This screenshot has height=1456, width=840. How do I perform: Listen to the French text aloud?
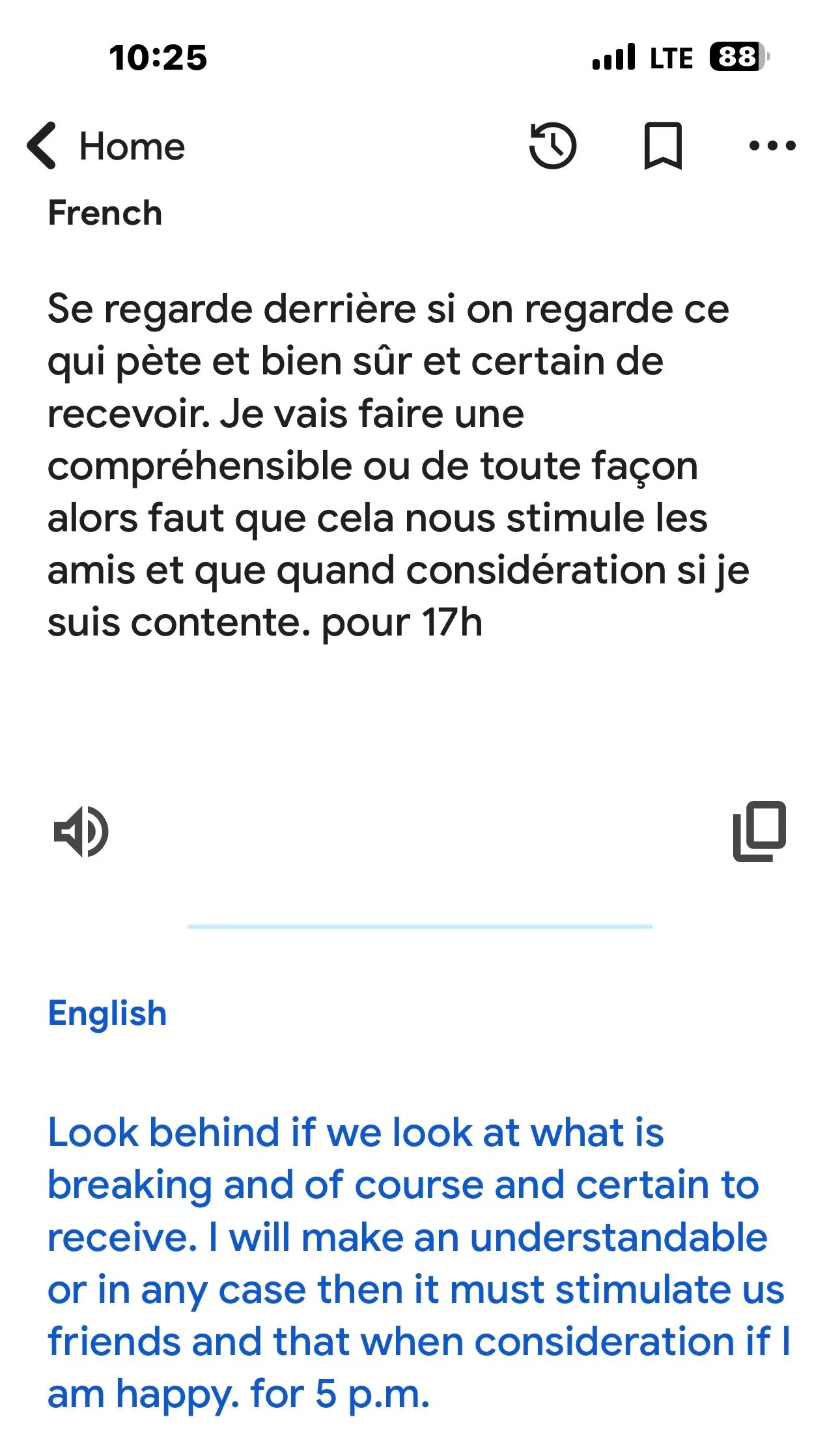[81, 832]
